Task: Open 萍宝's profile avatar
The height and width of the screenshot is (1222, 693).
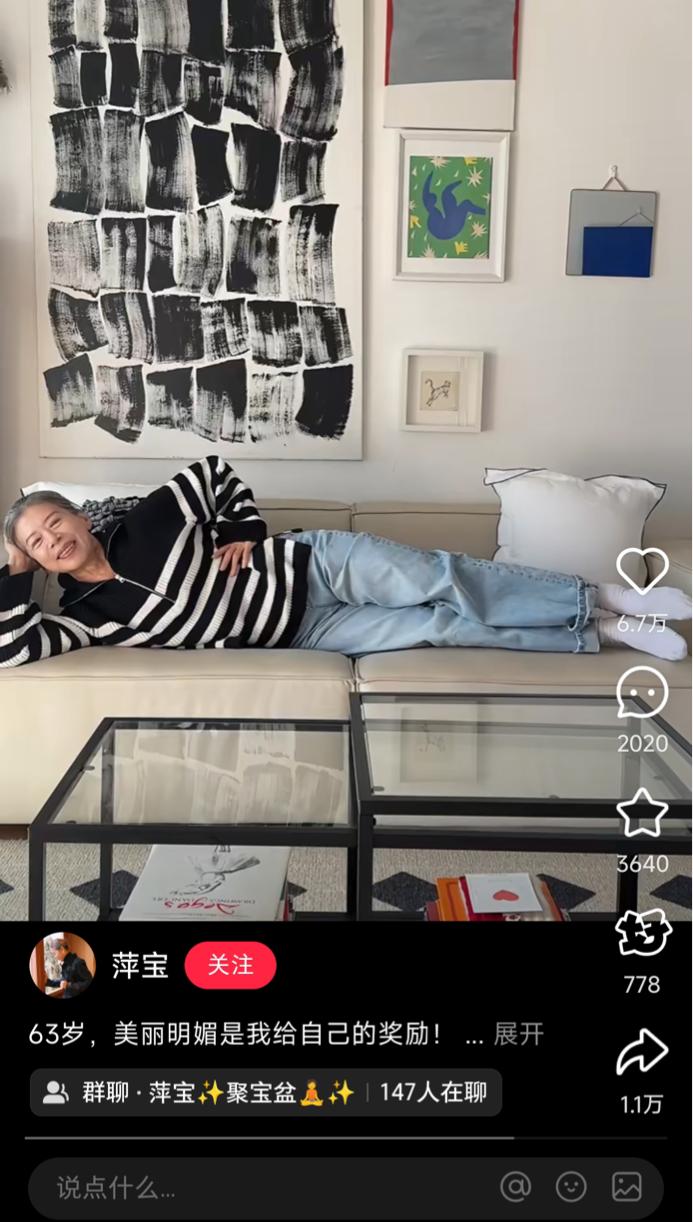Action: [63, 965]
